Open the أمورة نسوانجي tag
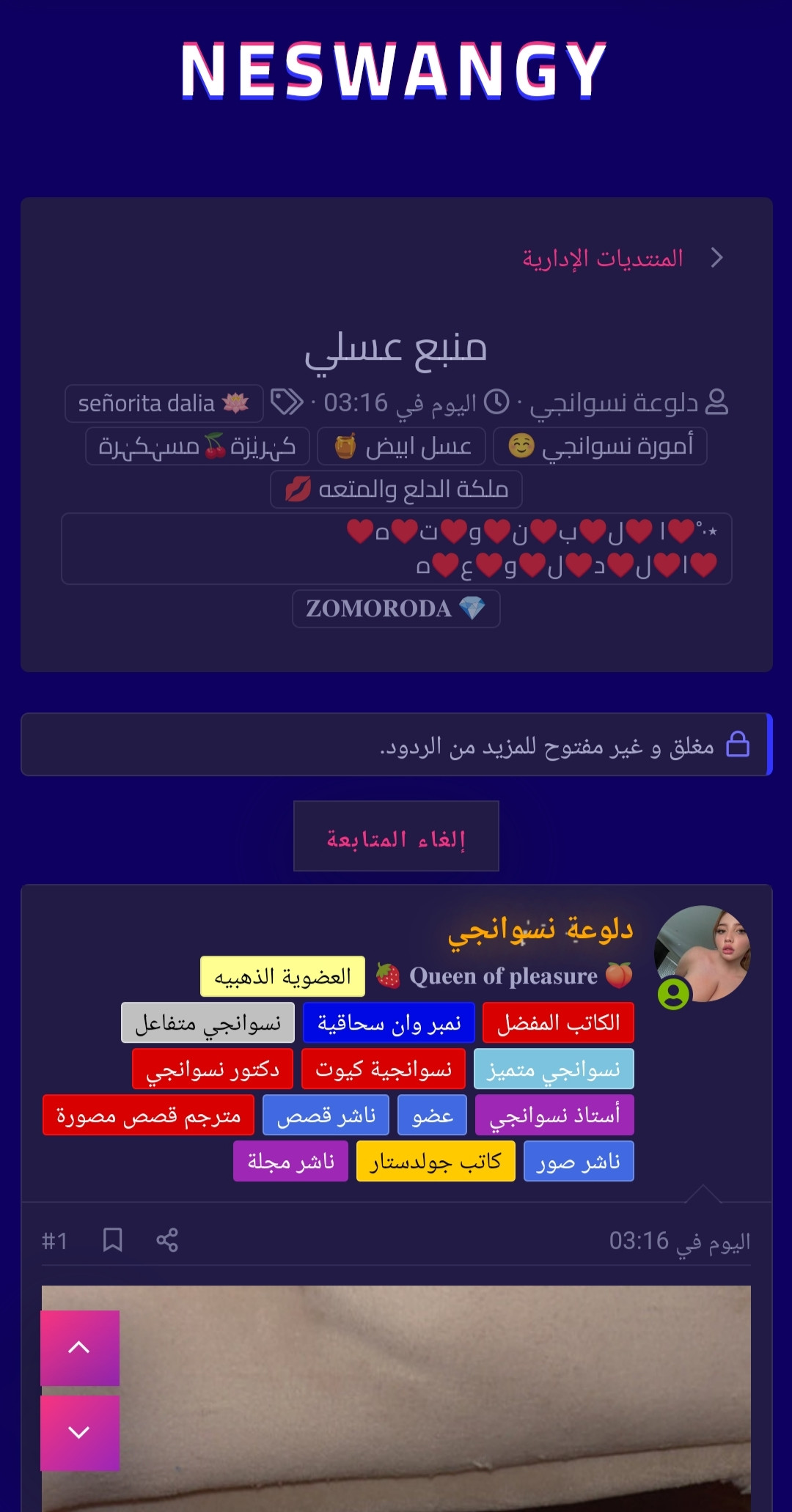 600,446
